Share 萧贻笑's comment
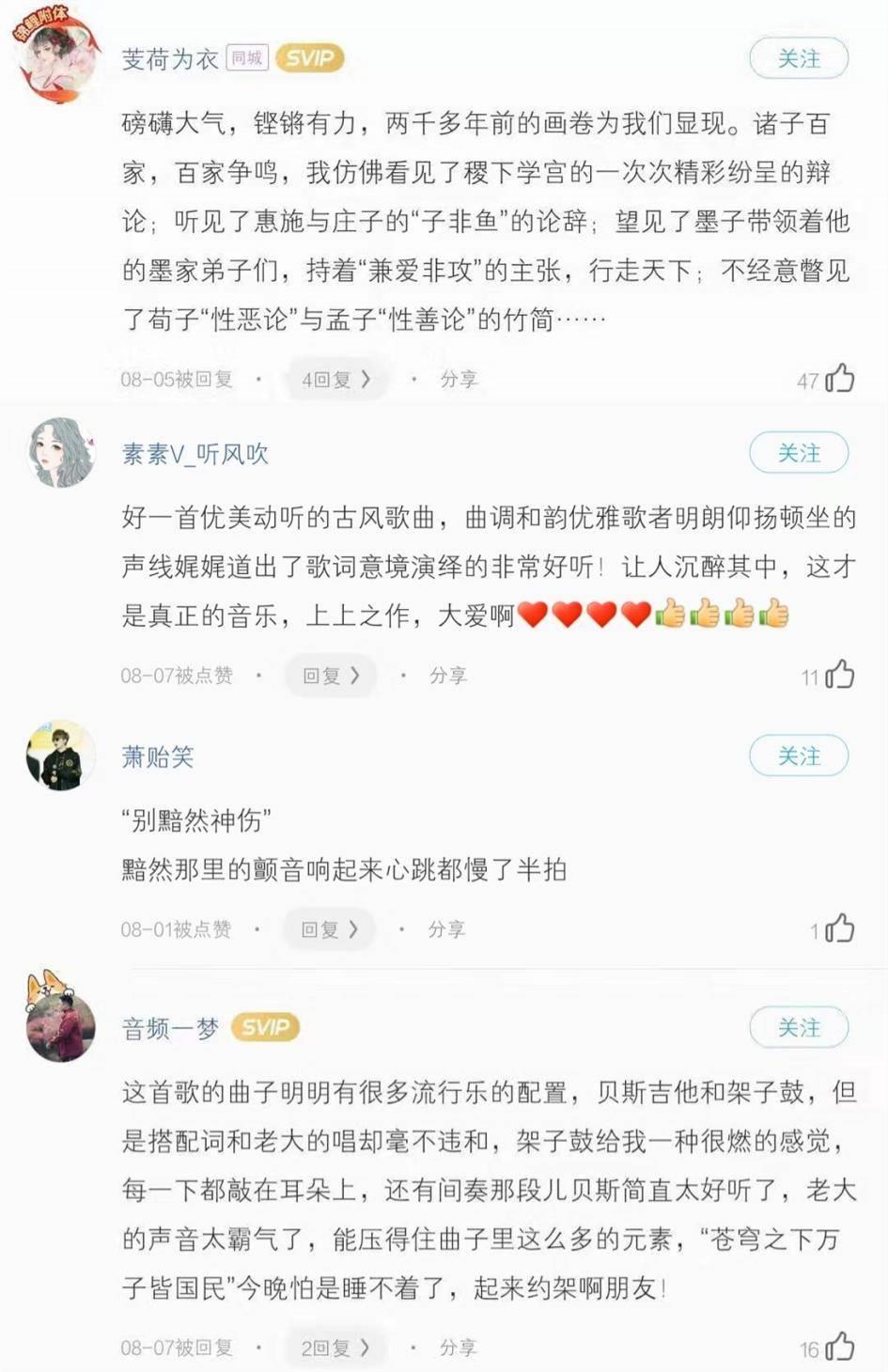 (x=446, y=929)
